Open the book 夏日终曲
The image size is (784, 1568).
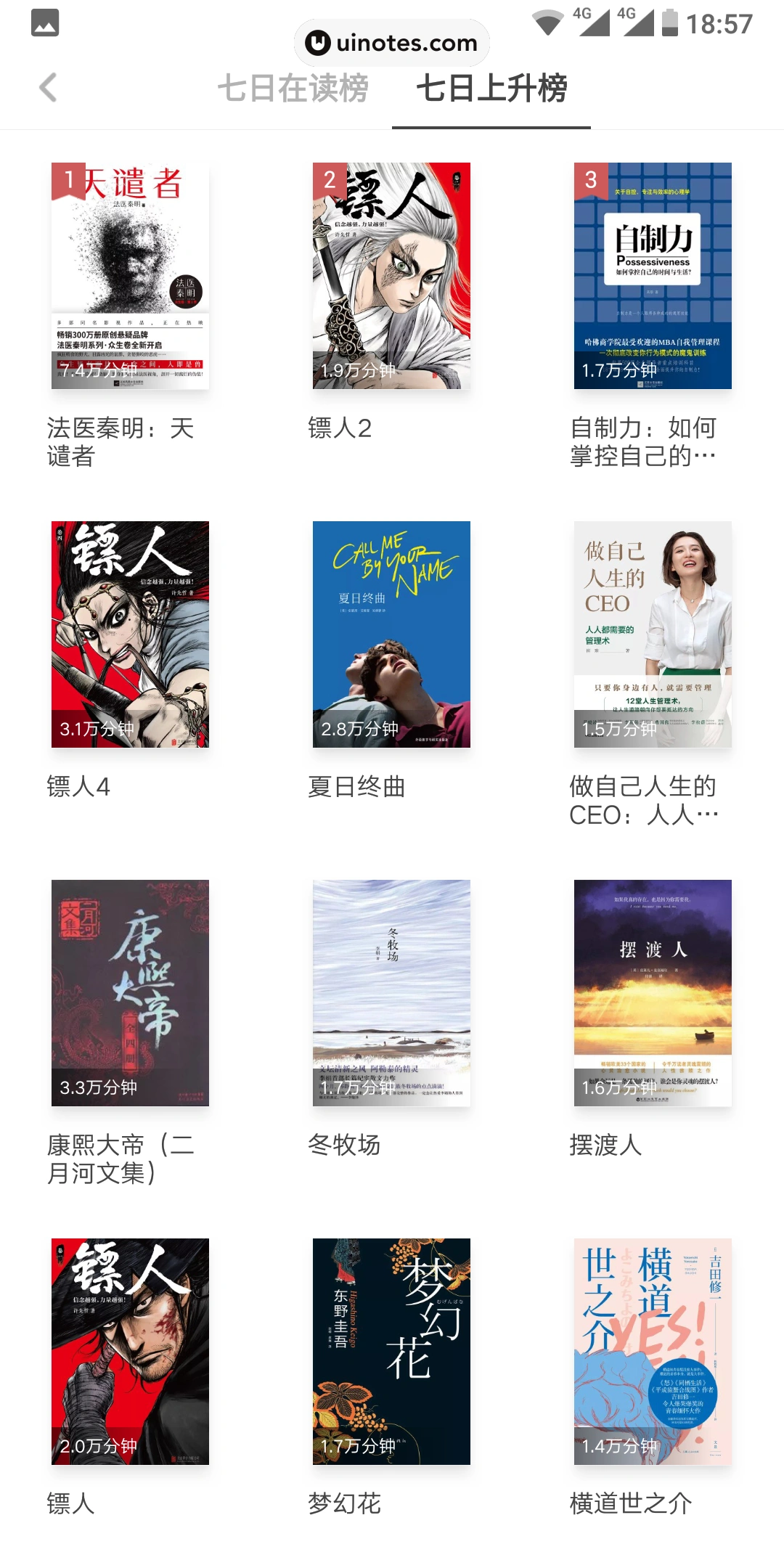(392, 635)
